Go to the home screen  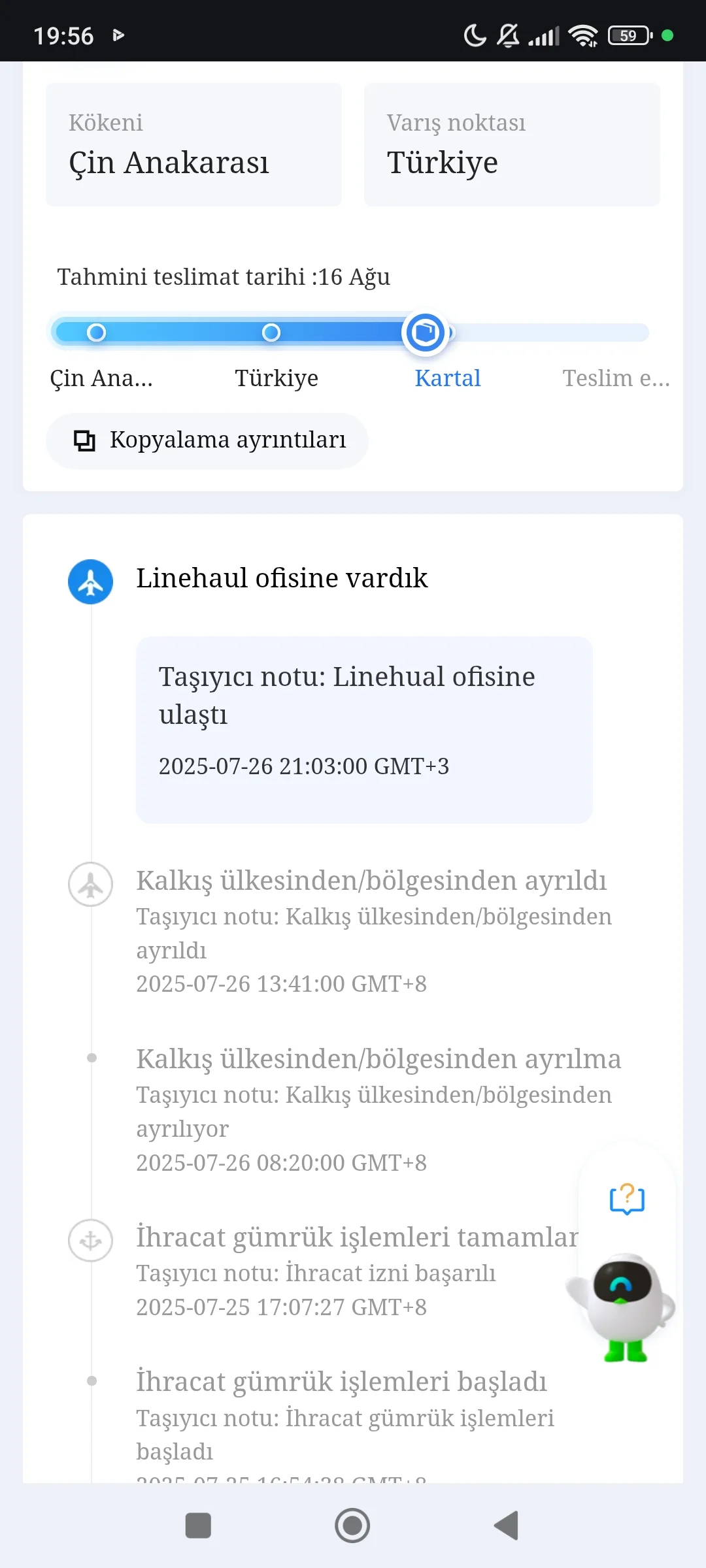[352, 1526]
